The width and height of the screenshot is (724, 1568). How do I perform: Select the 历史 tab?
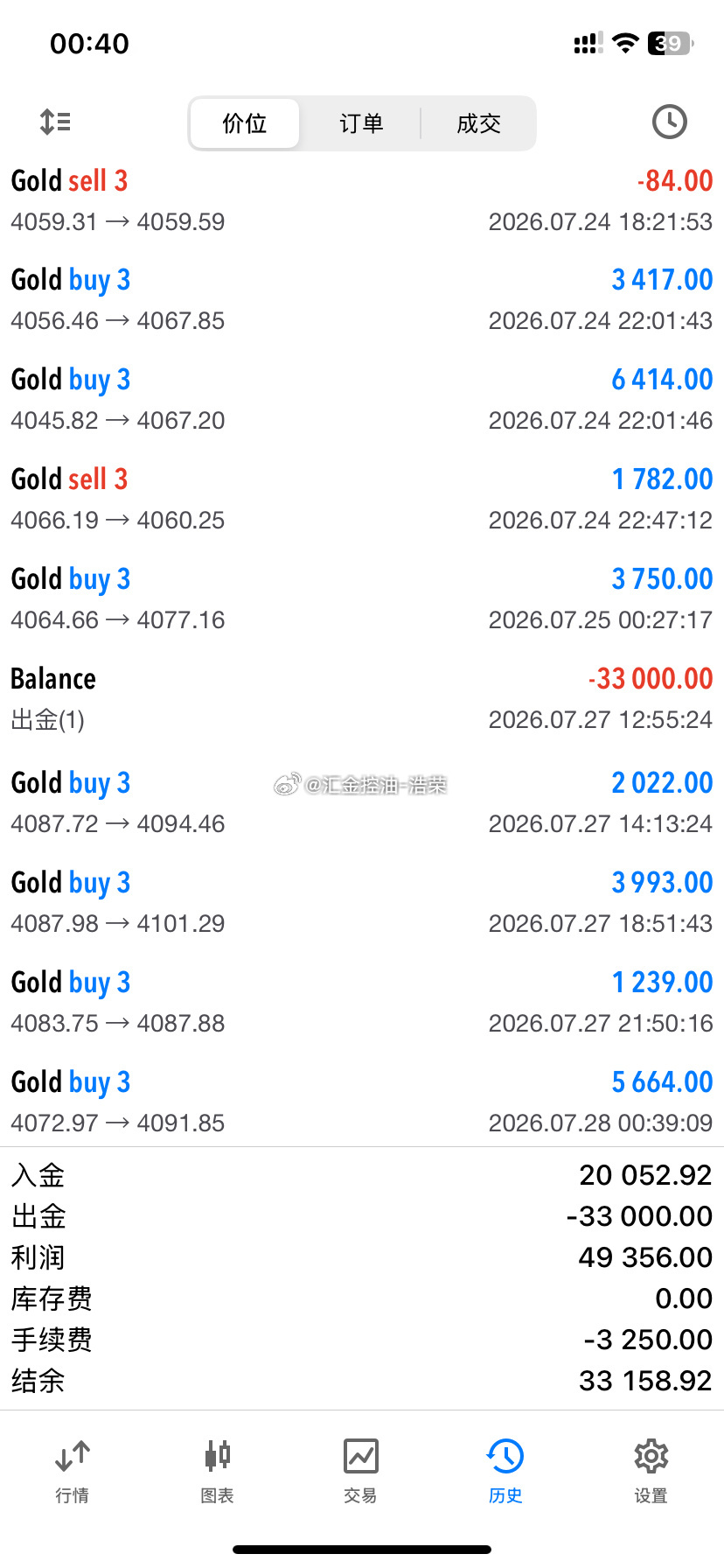click(505, 1471)
